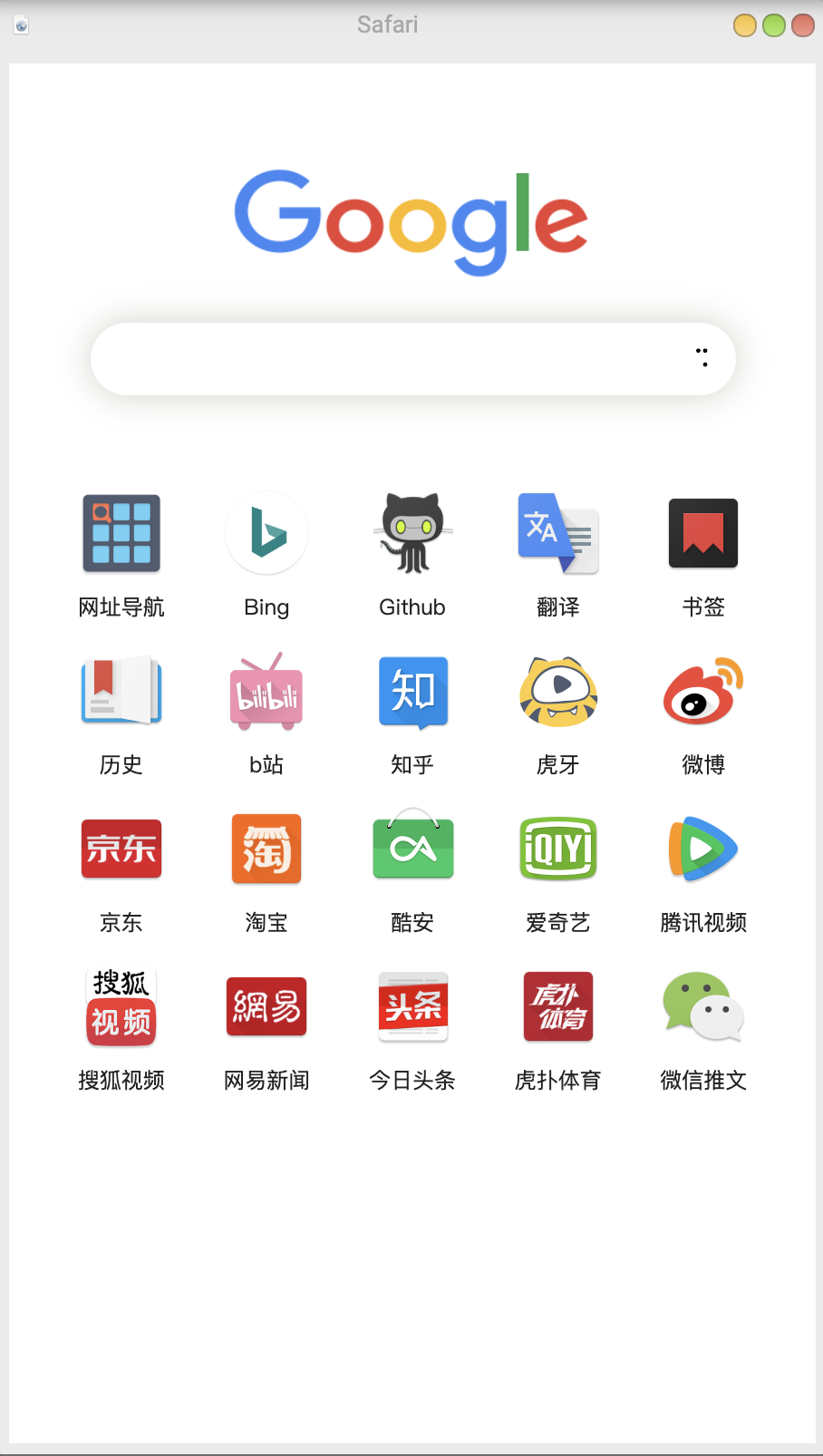The height and width of the screenshot is (1456, 823).
Task: Open the 酷安 shortcut
Action: [412, 849]
